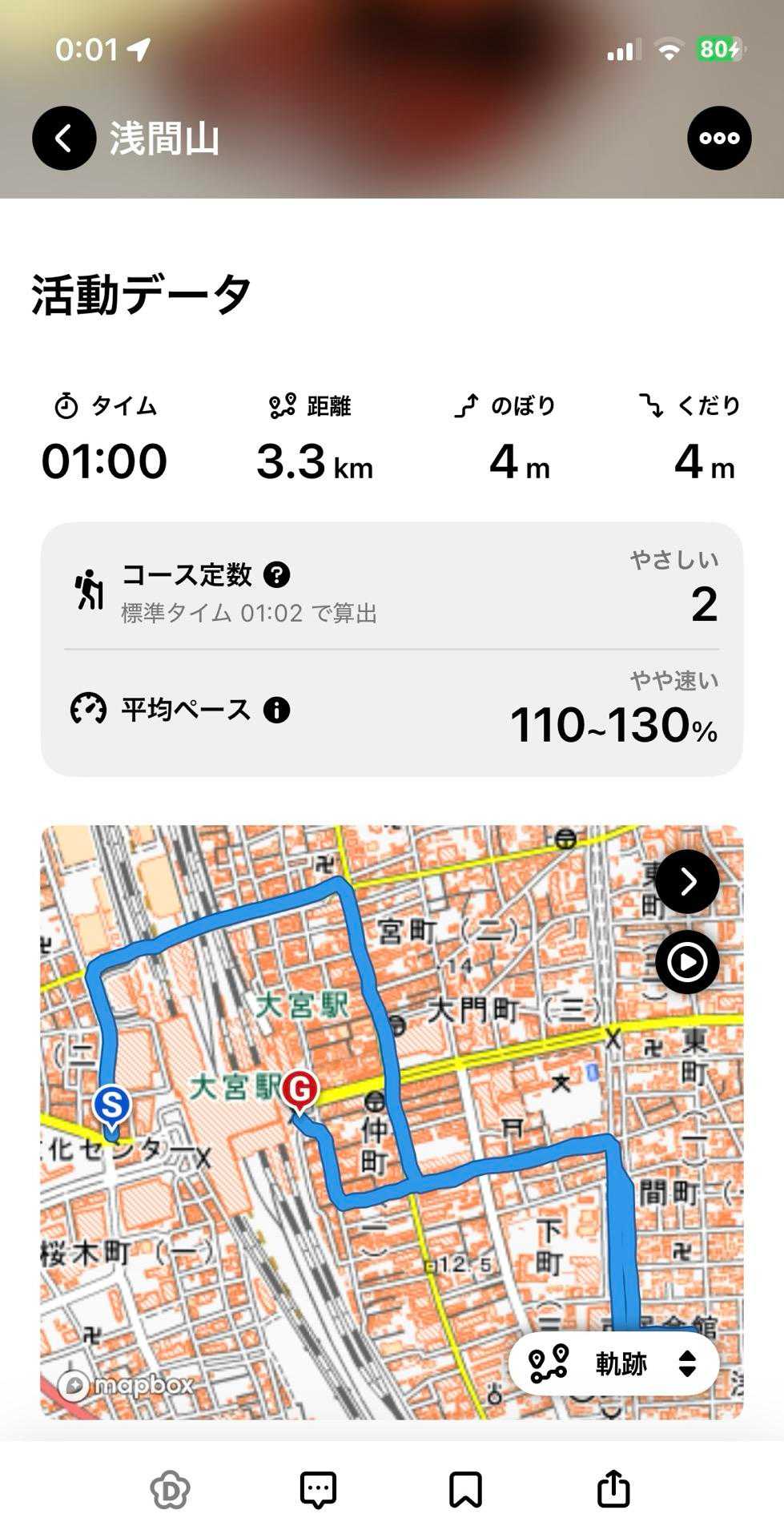This screenshot has width=784, height=1538.
Task: Share this activity record
Action: pyautogui.click(x=613, y=1491)
